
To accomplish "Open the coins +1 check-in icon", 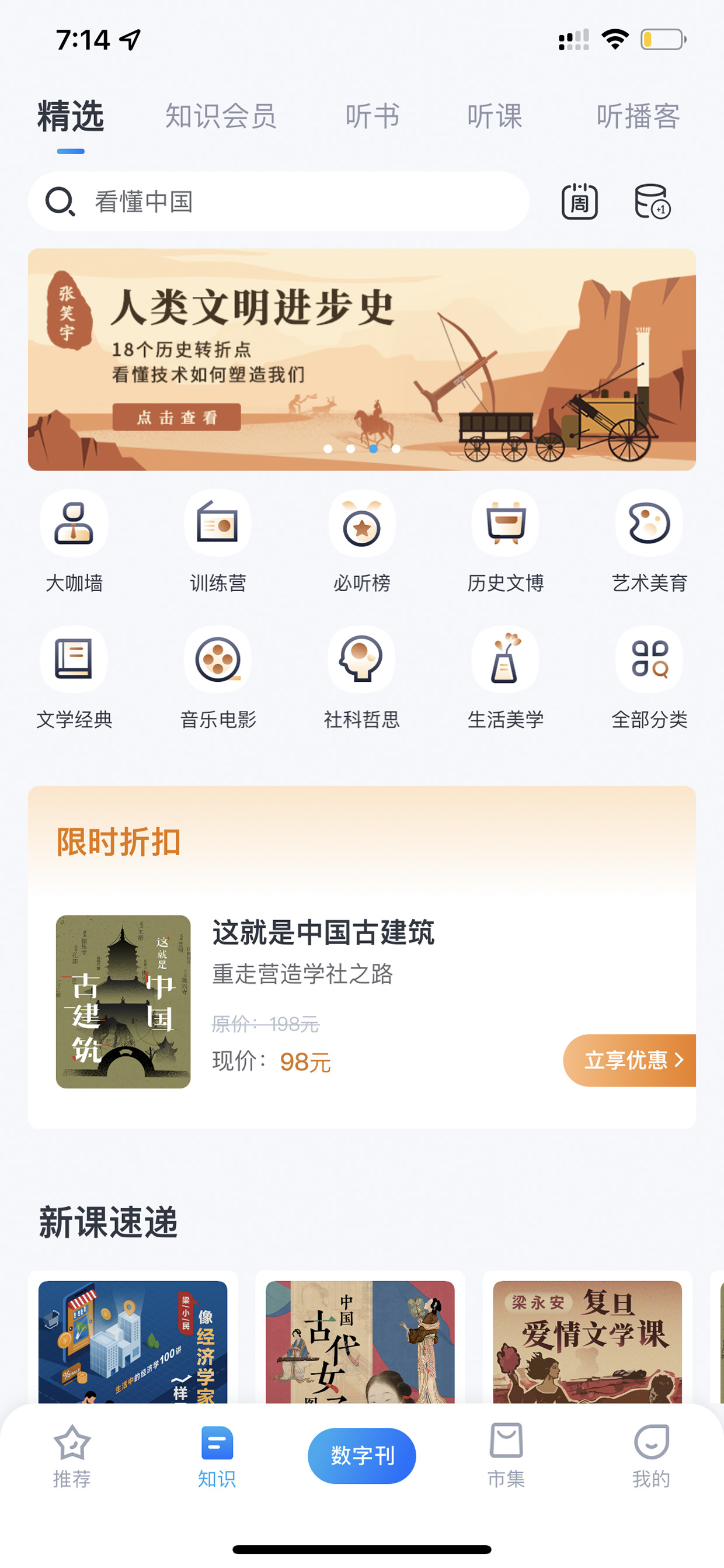I will pyautogui.click(x=652, y=201).
